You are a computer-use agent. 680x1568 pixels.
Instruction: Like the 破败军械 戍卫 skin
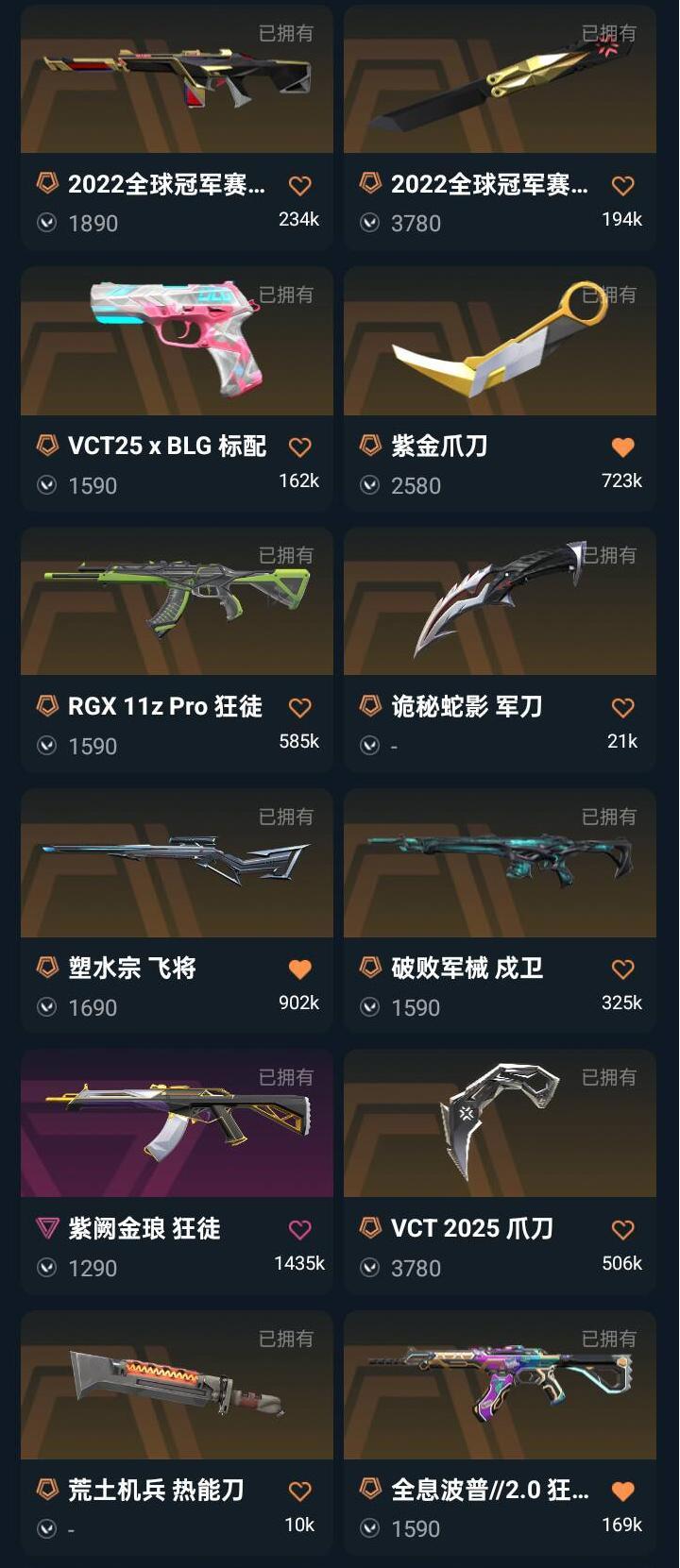(622, 969)
